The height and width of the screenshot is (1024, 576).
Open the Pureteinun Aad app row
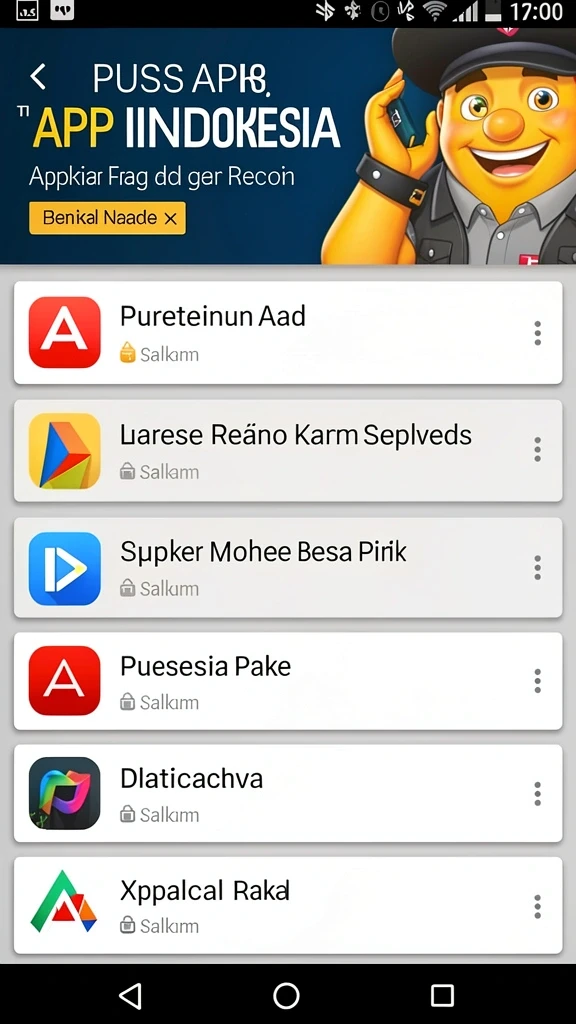click(x=288, y=332)
